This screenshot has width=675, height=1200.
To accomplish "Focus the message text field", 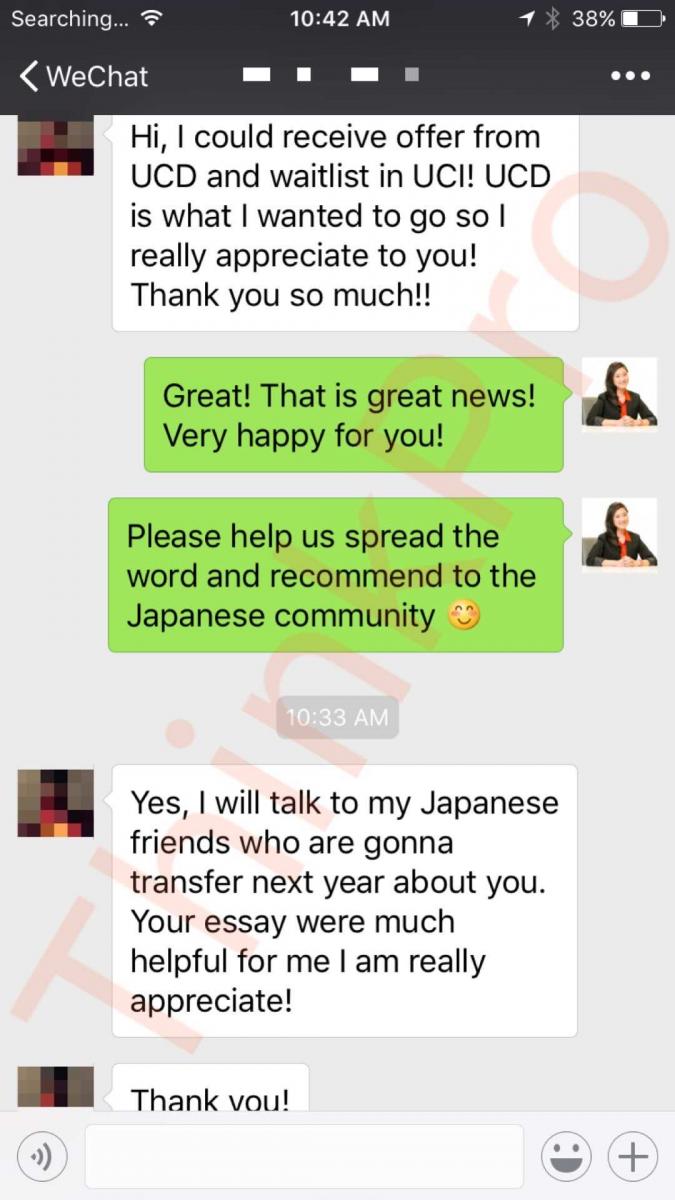I will click(x=304, y=1156).
